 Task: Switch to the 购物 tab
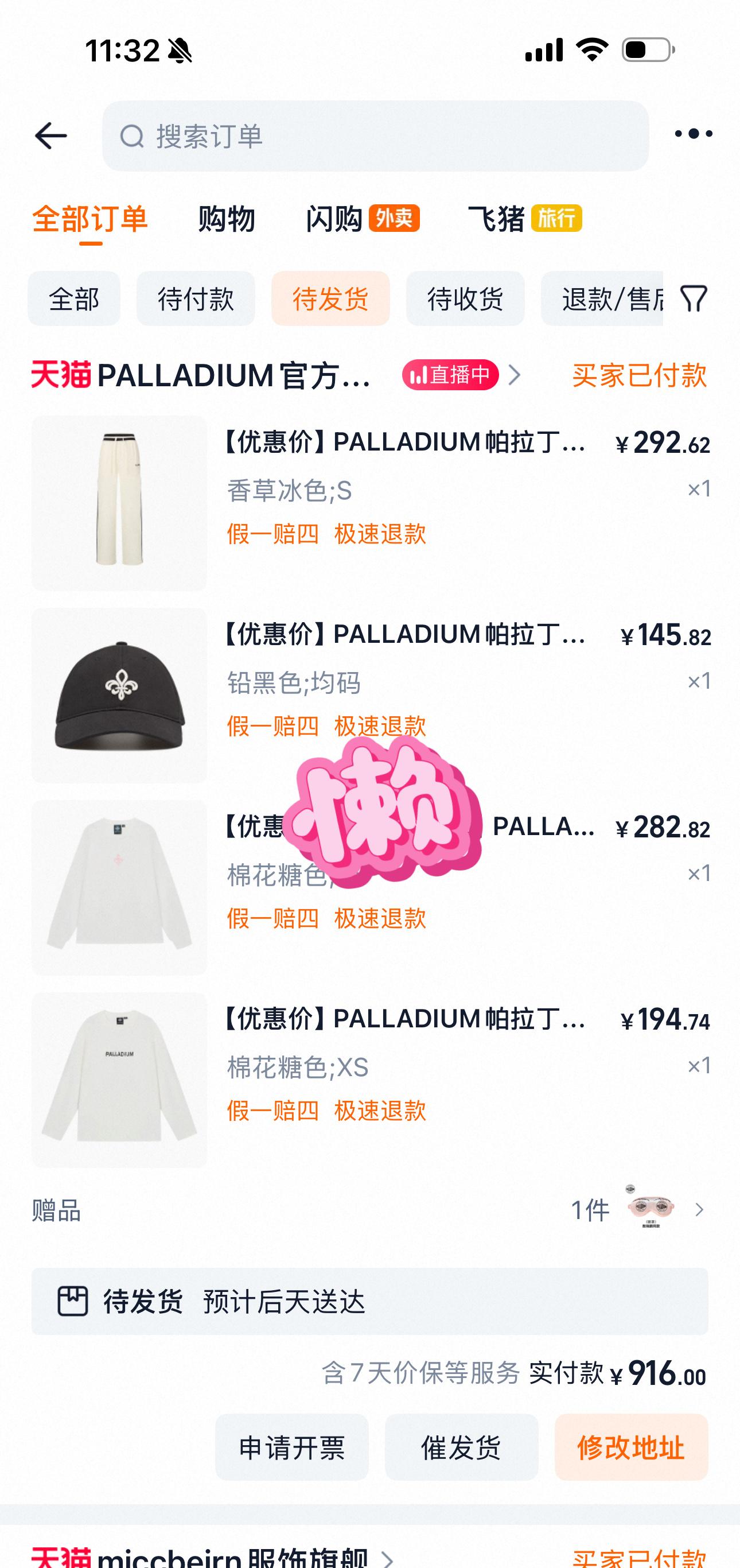(x=227, y=219)
